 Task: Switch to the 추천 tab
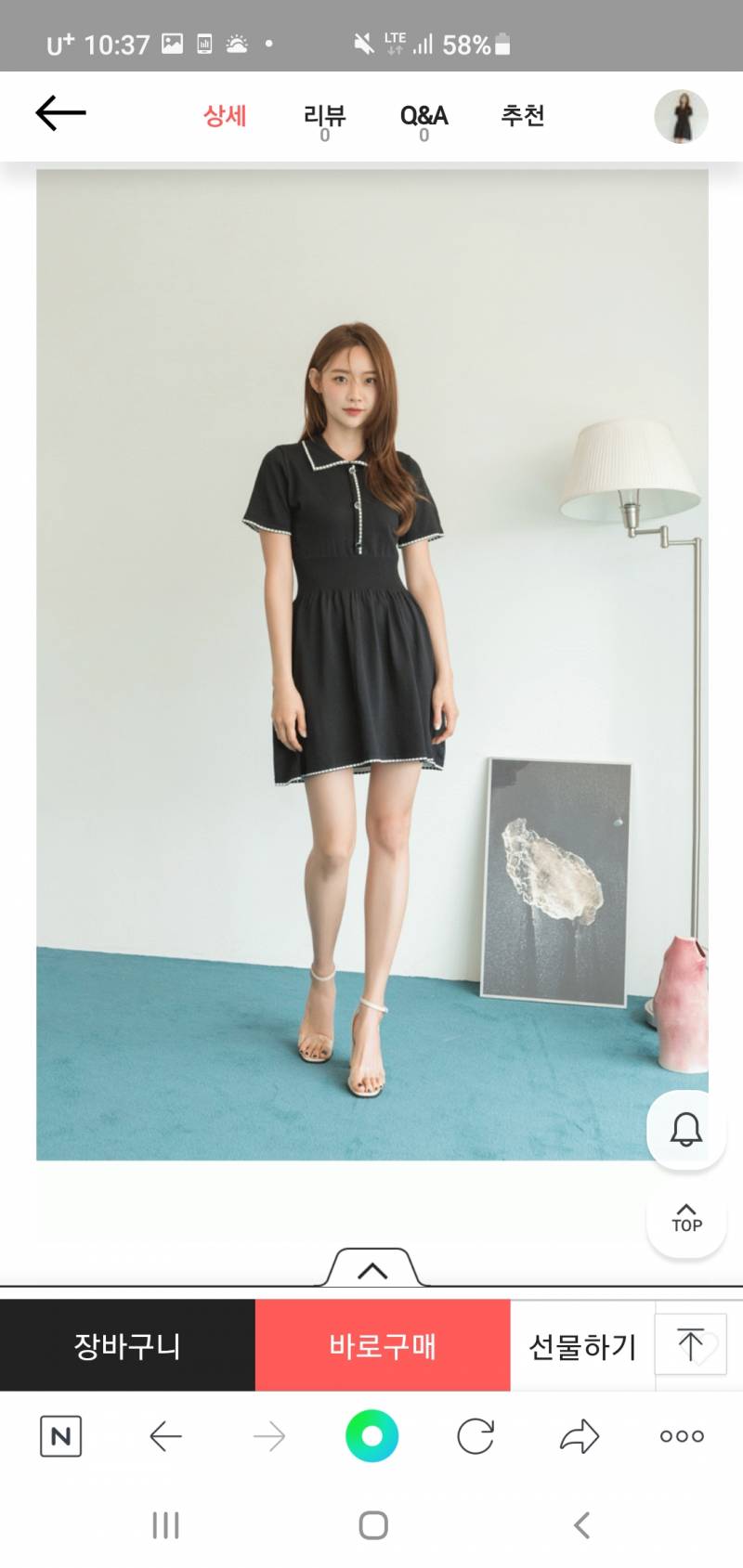522,116
